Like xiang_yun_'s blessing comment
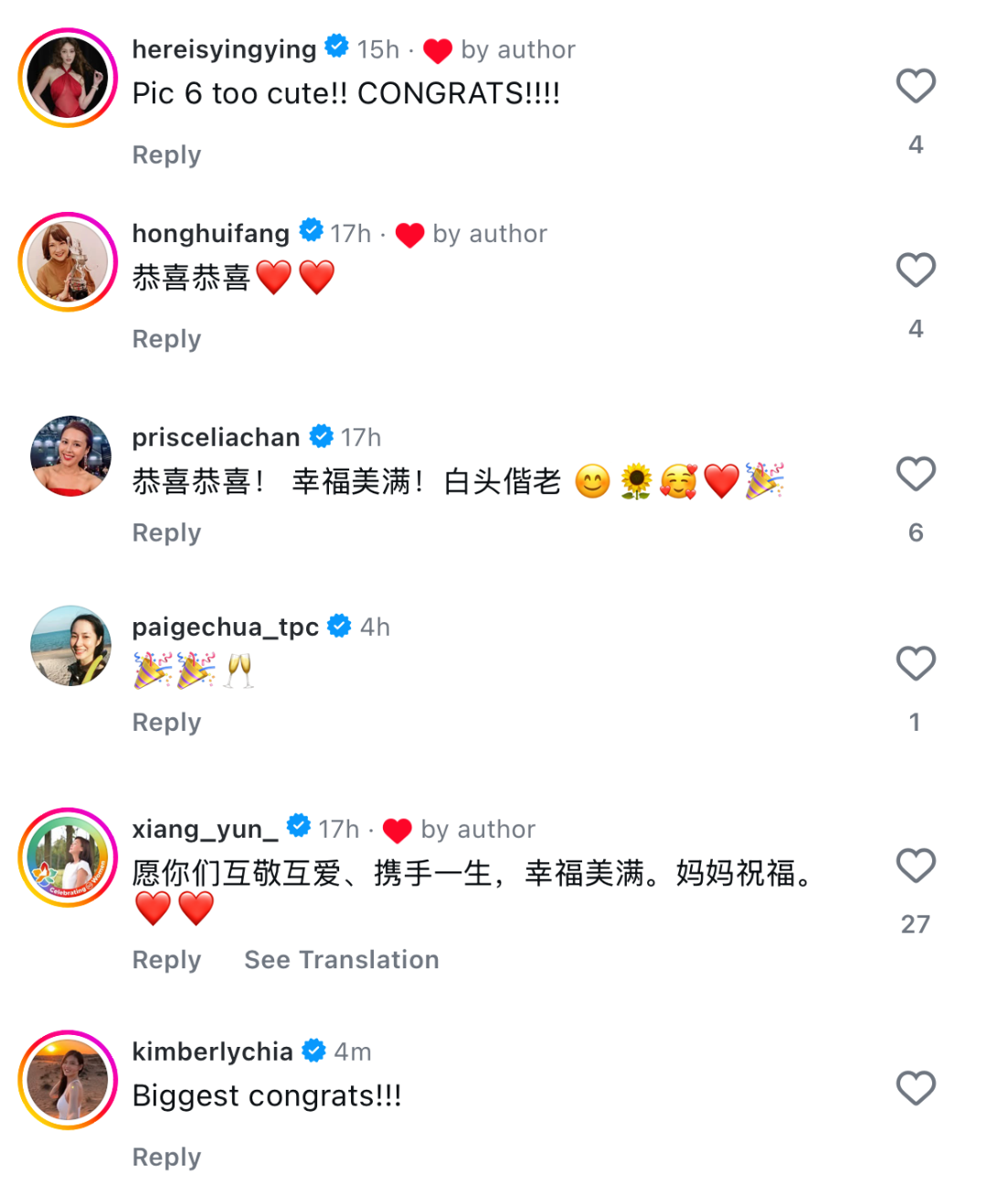Image resolution: width=987 pixels, height=1204 pixels. pos(915,866)
